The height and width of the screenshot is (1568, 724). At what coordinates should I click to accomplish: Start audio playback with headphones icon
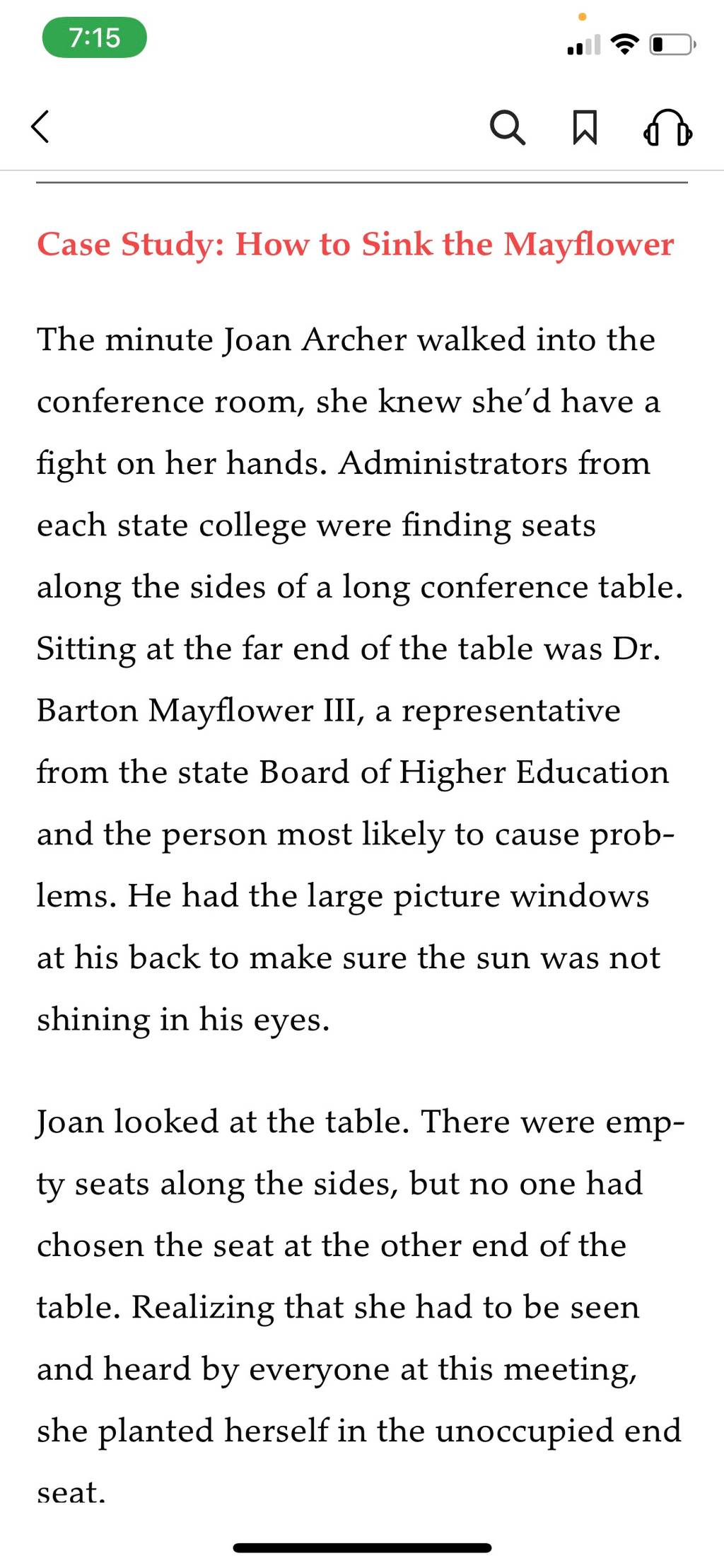pyautogui.click(x=667, y=128)
